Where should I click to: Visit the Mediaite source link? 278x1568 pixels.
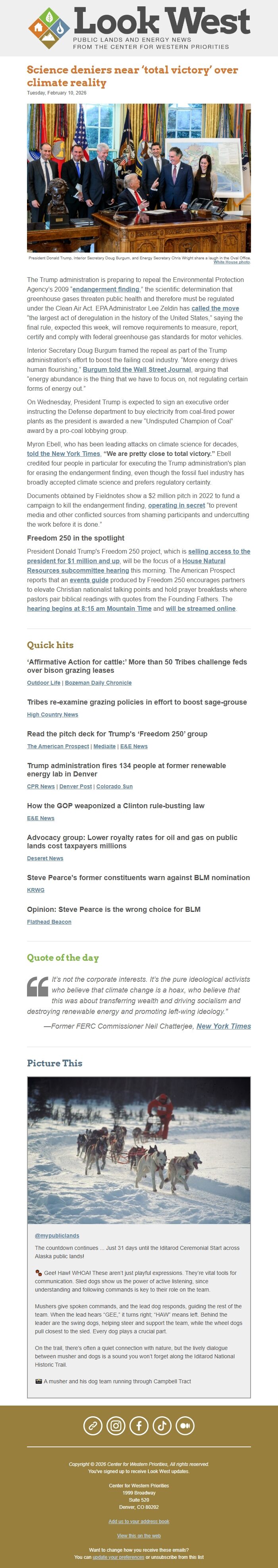(x=104, y=746)
